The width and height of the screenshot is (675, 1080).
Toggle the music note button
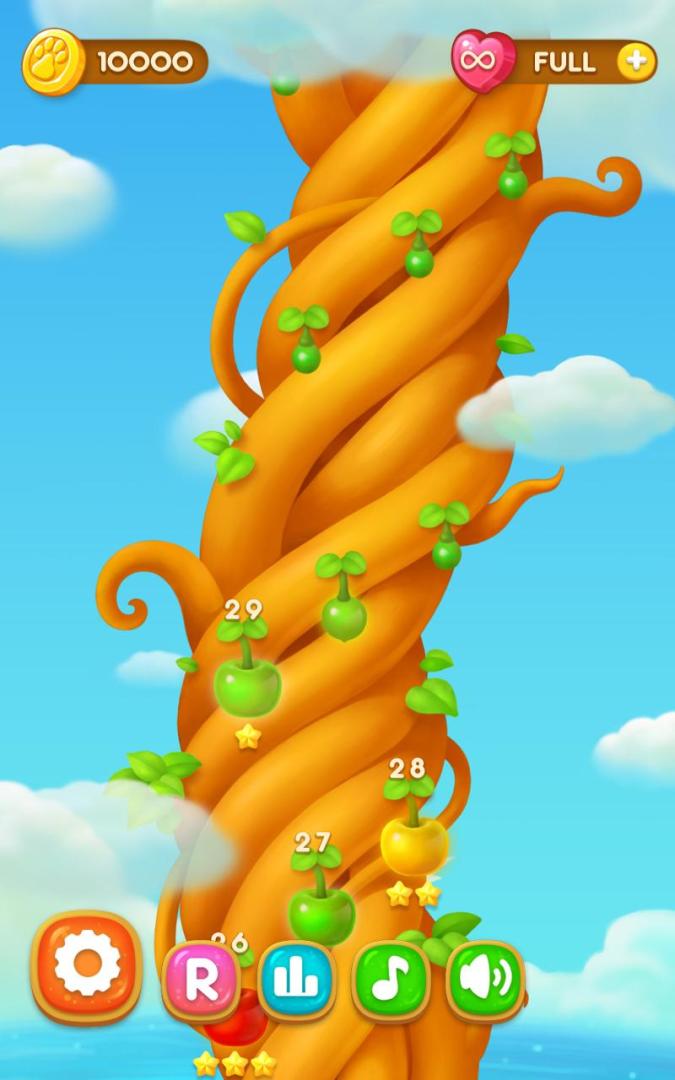point(390,981)
